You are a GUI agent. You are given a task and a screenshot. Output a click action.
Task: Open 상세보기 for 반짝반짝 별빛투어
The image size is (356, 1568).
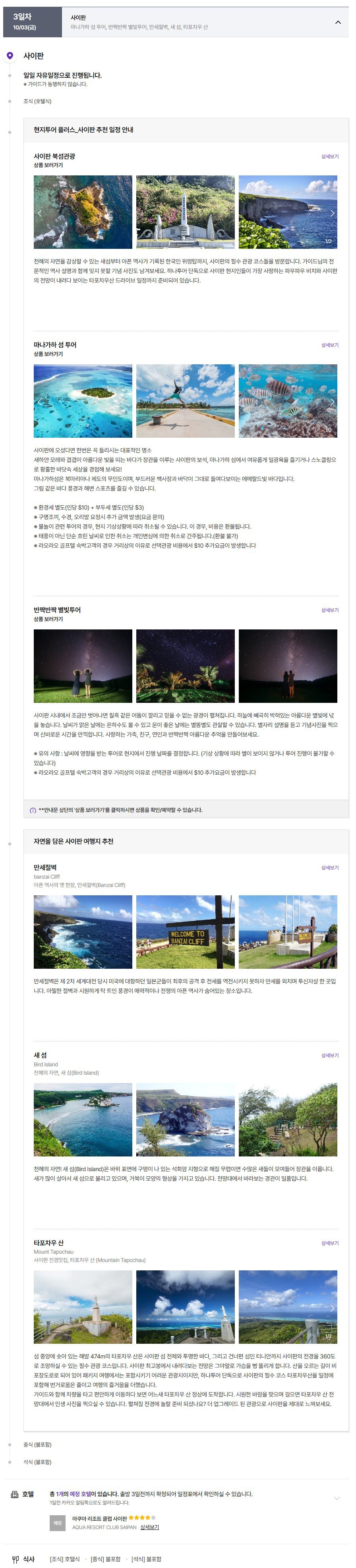(x=329, y=610)
